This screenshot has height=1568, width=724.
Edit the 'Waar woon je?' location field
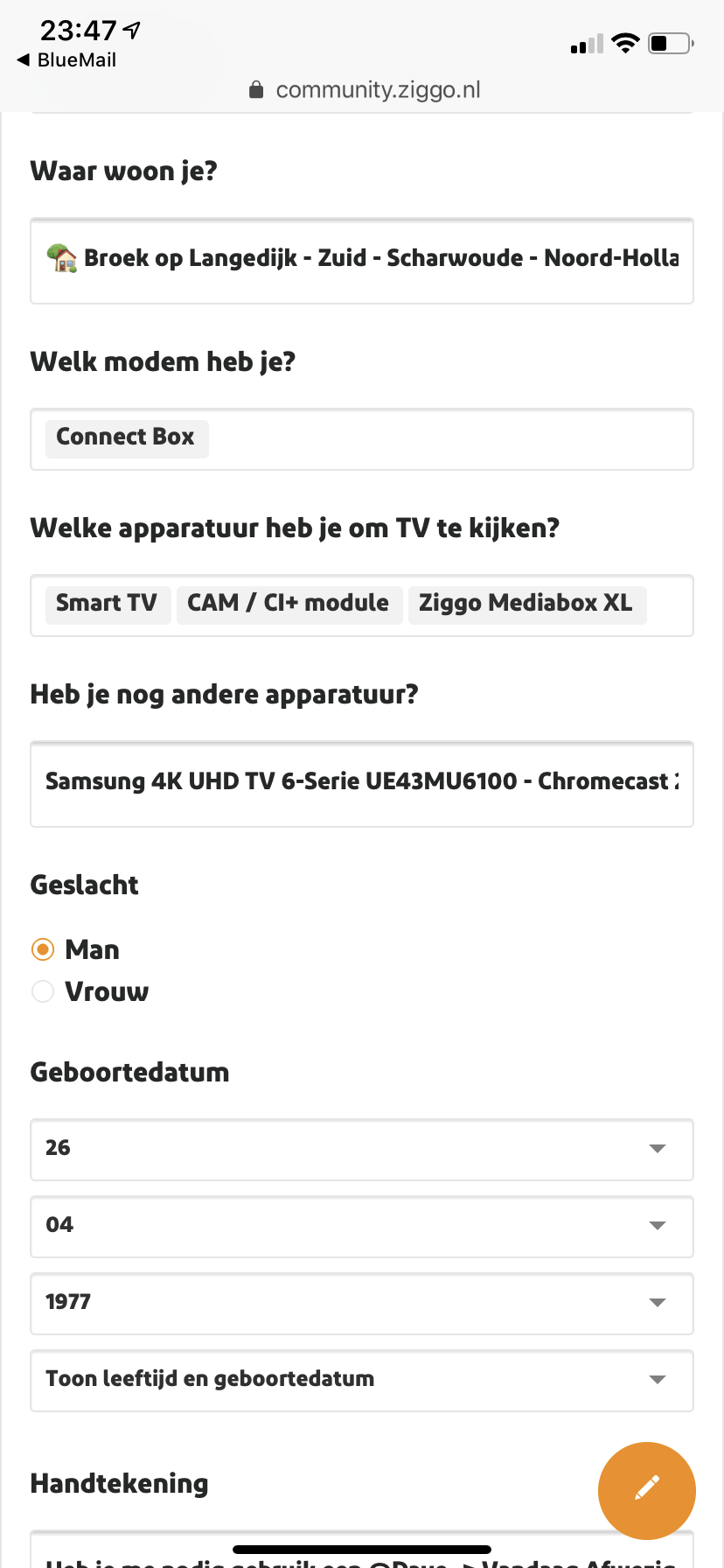pos(362,261)
